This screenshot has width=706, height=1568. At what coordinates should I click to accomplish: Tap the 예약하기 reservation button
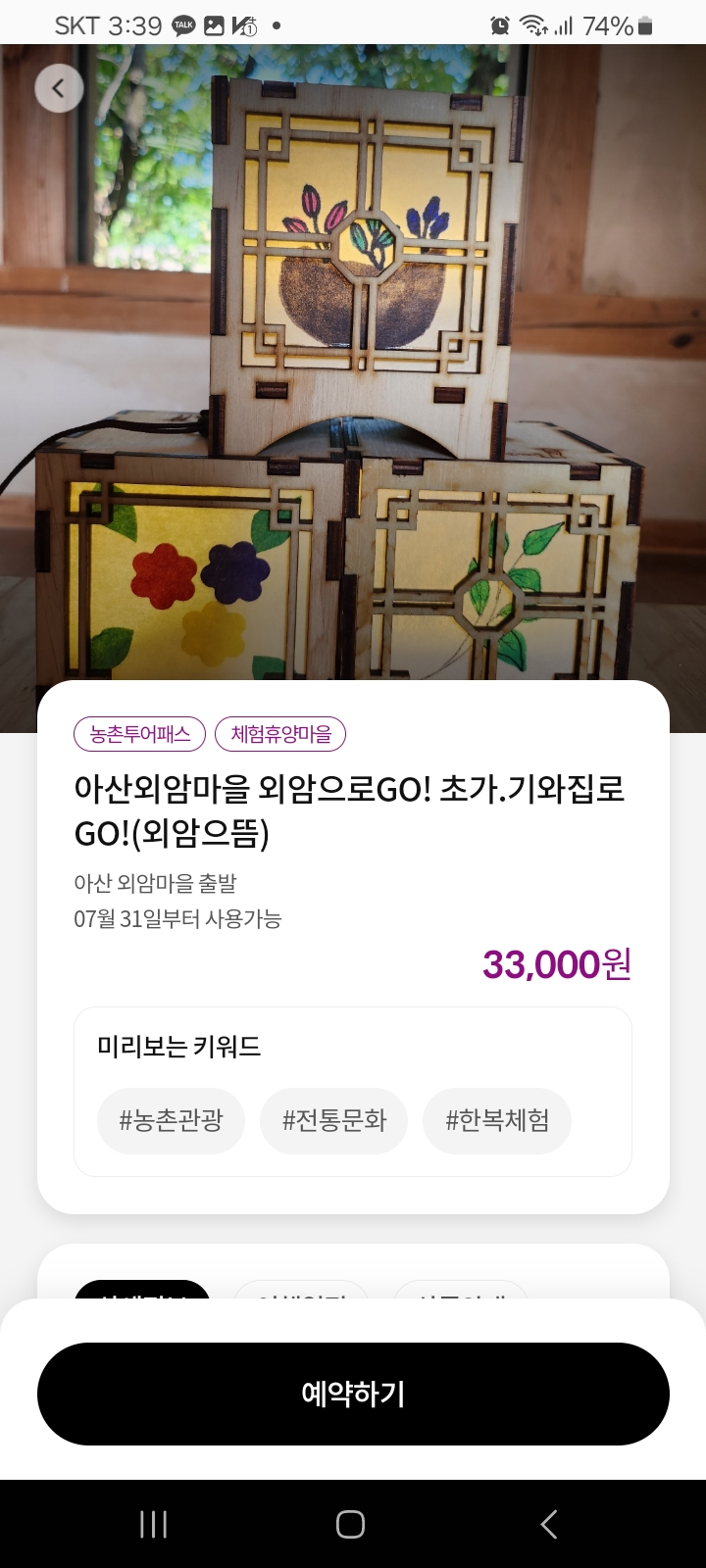pos(352,1394)
